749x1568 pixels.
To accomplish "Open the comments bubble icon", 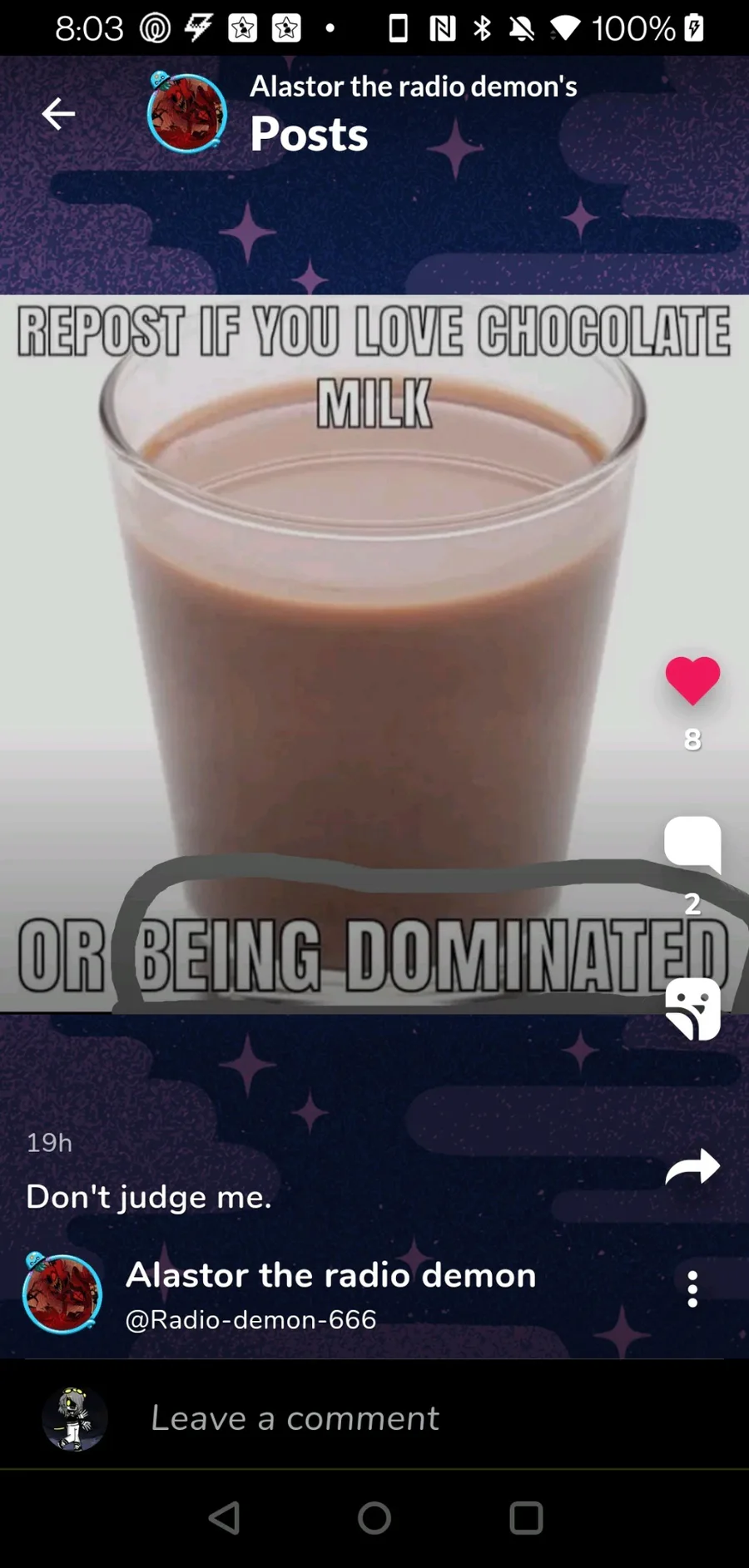I will pyautogui.click(x=692, y=843).
